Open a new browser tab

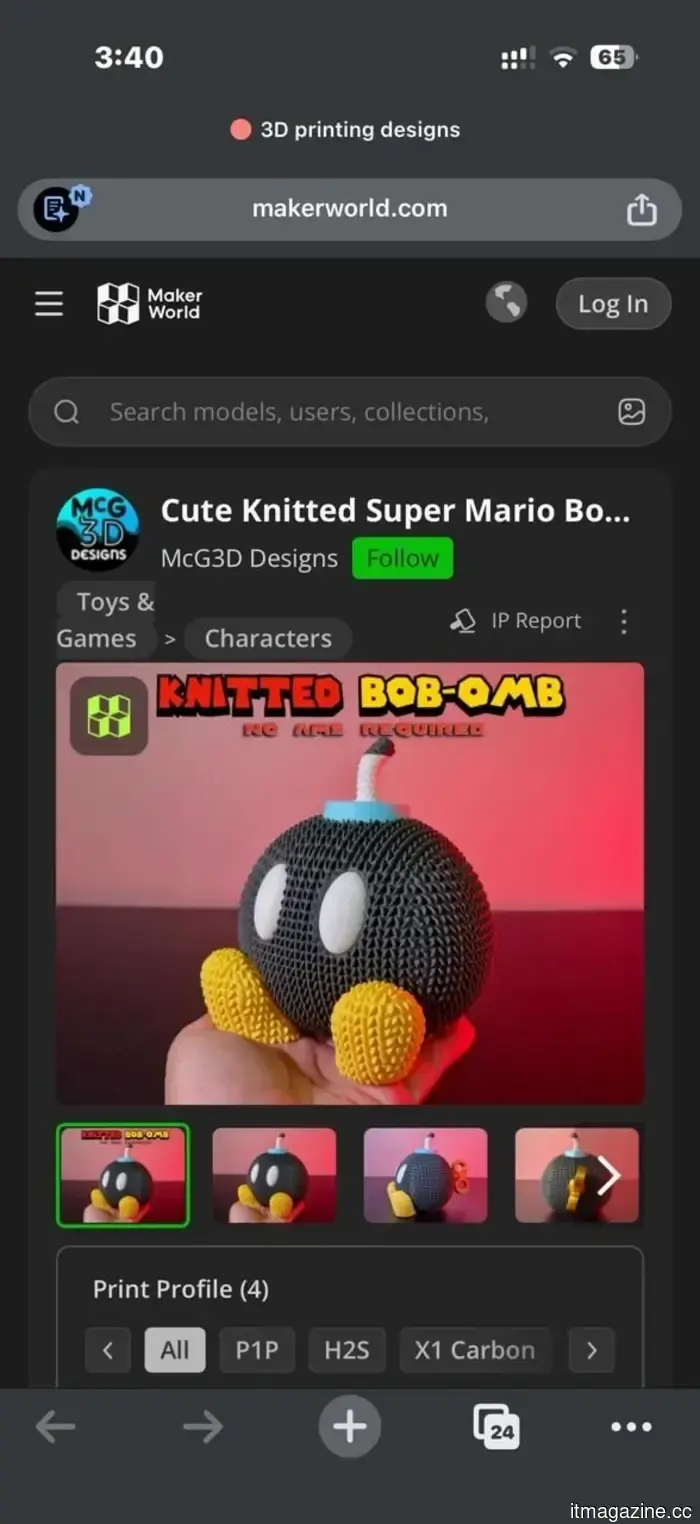350,1427
